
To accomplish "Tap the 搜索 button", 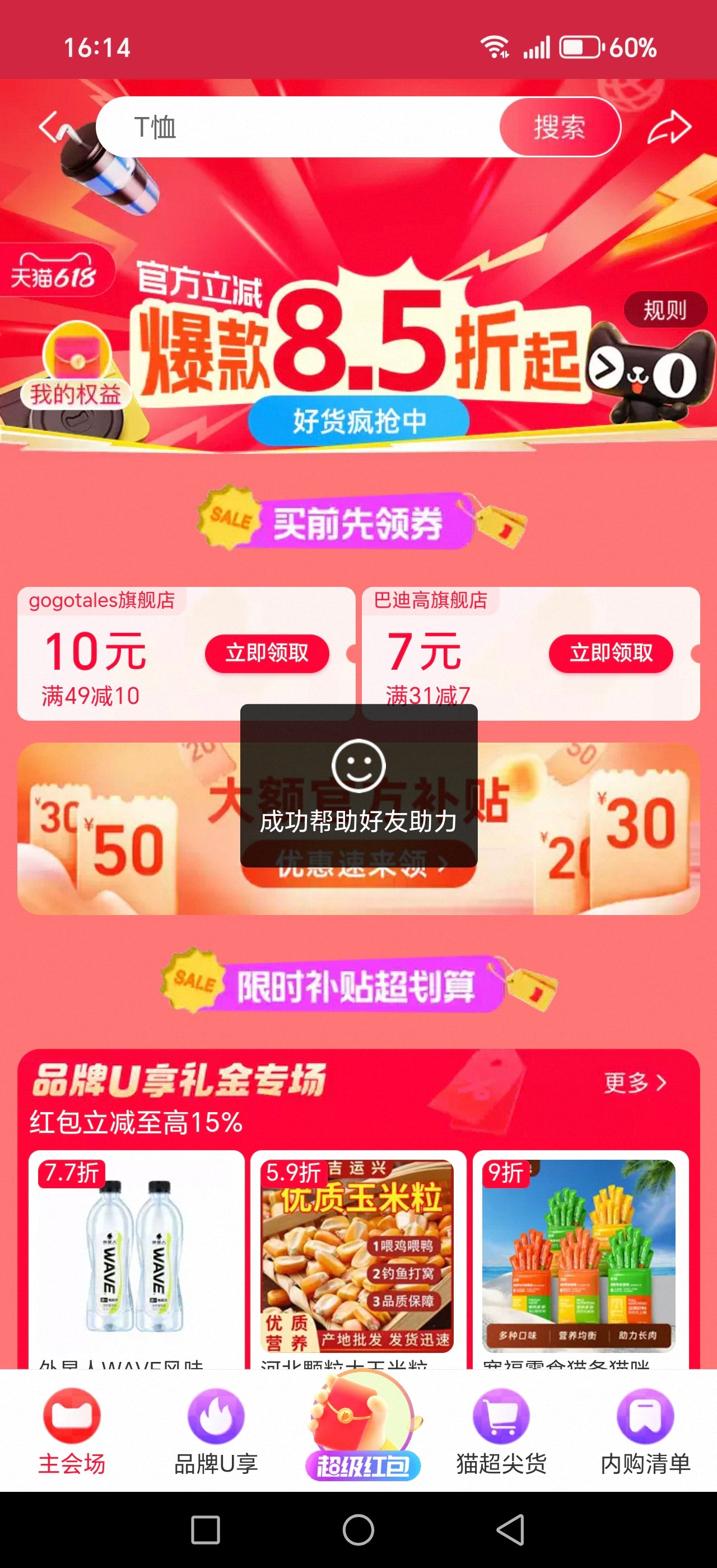I will [560, 127].
